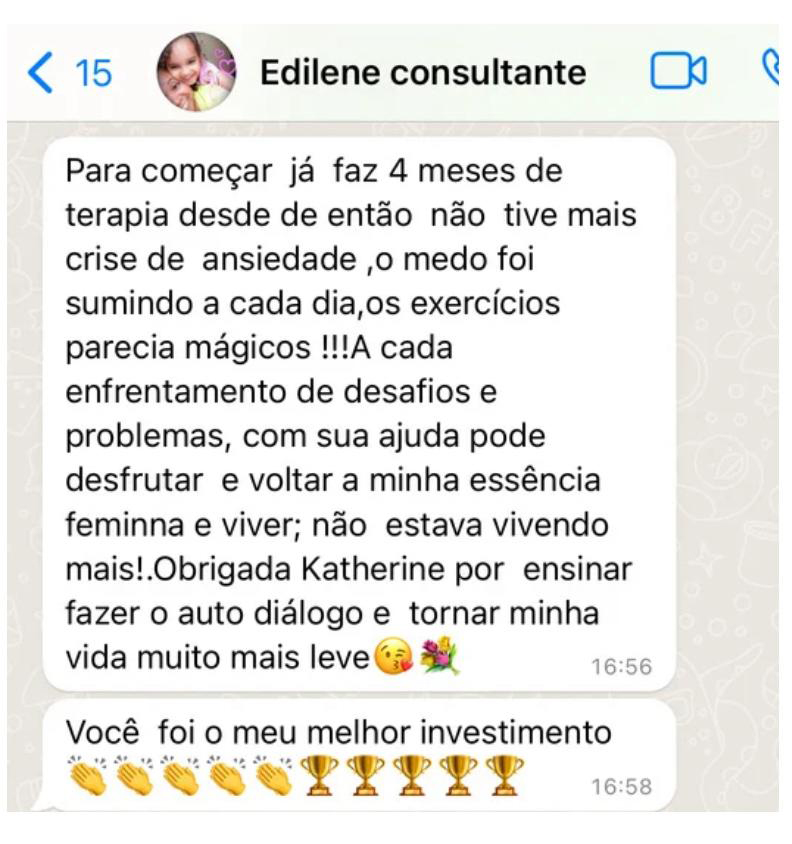Screen dimensions: 792x844
Task: Start a video call with Edilene
Action: (x=678, y=72)
